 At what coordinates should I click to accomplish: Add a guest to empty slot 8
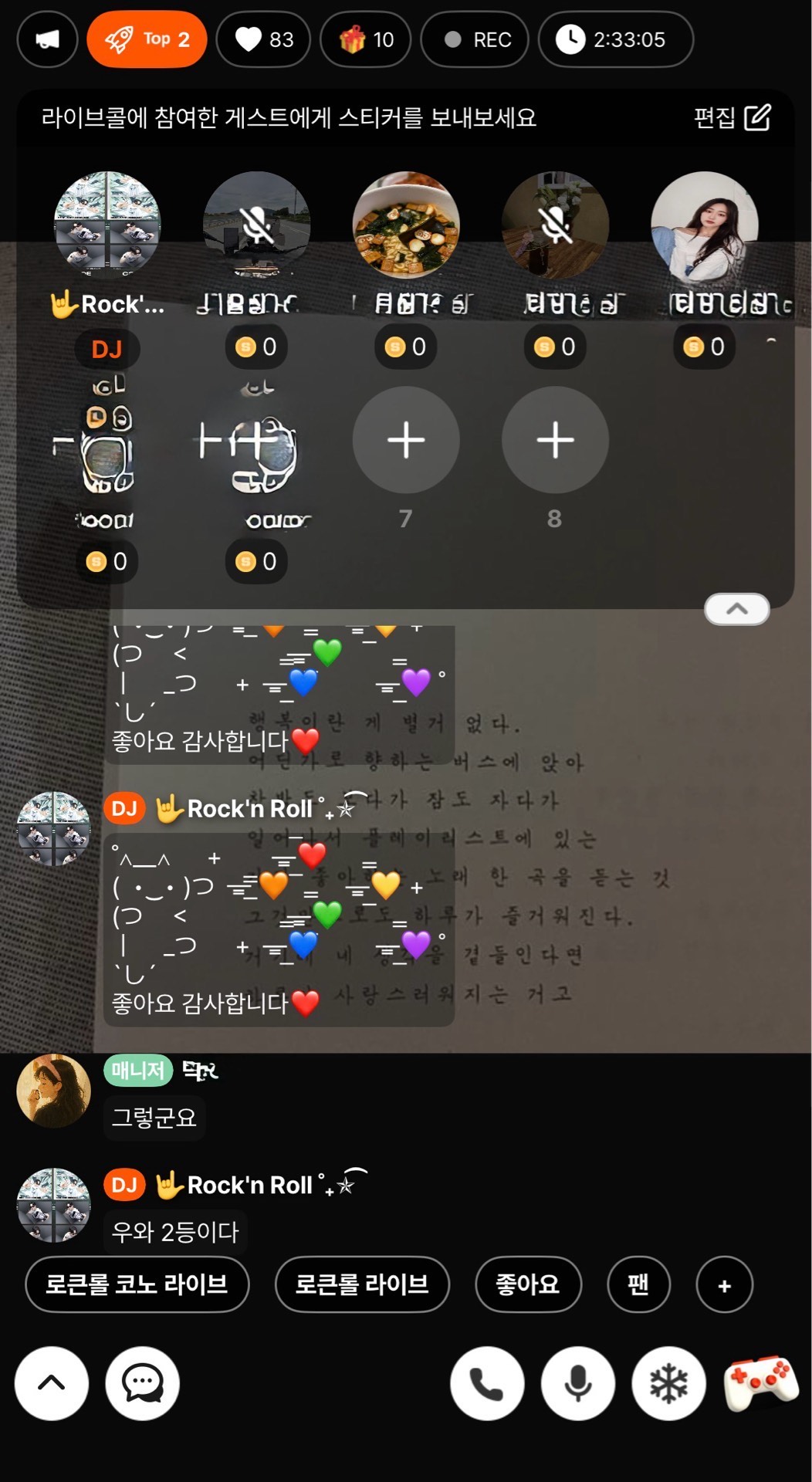tap(555, 440)
